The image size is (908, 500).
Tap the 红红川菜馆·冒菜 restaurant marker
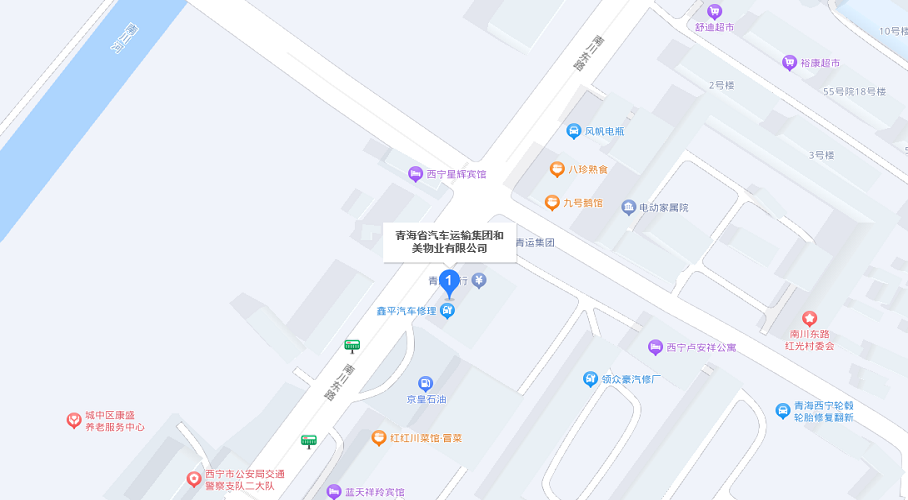pos(378,437)
